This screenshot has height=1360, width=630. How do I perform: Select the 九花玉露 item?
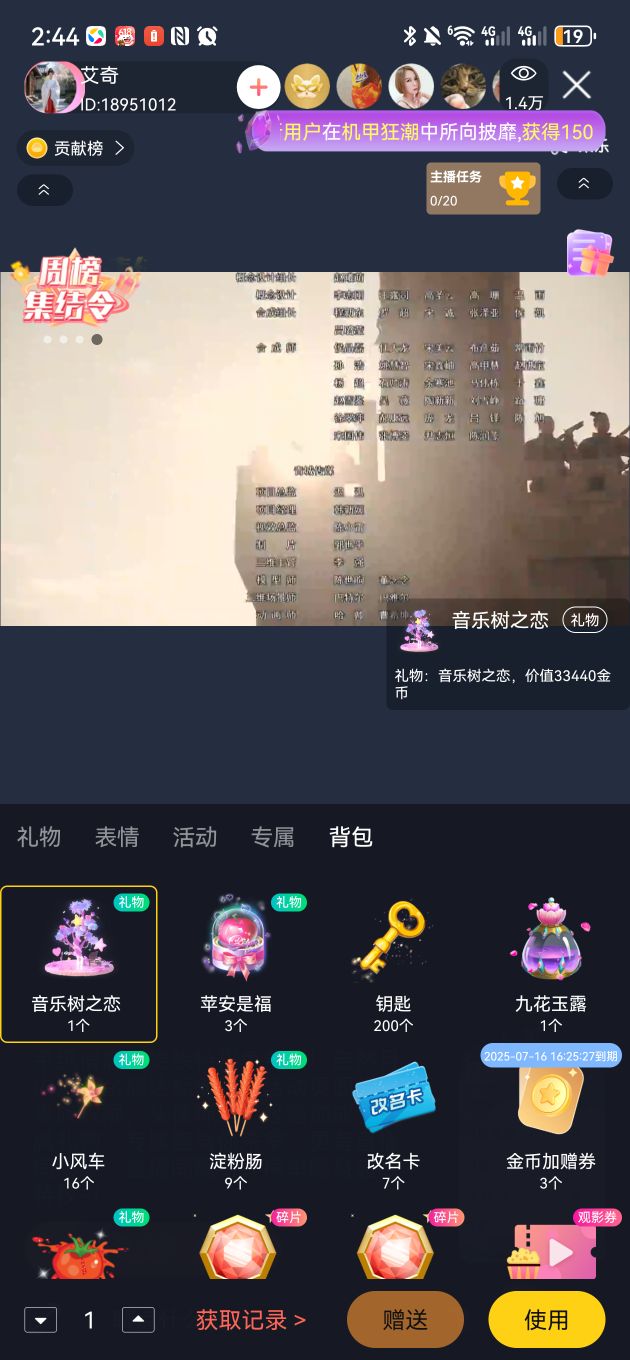click(551, 963)
